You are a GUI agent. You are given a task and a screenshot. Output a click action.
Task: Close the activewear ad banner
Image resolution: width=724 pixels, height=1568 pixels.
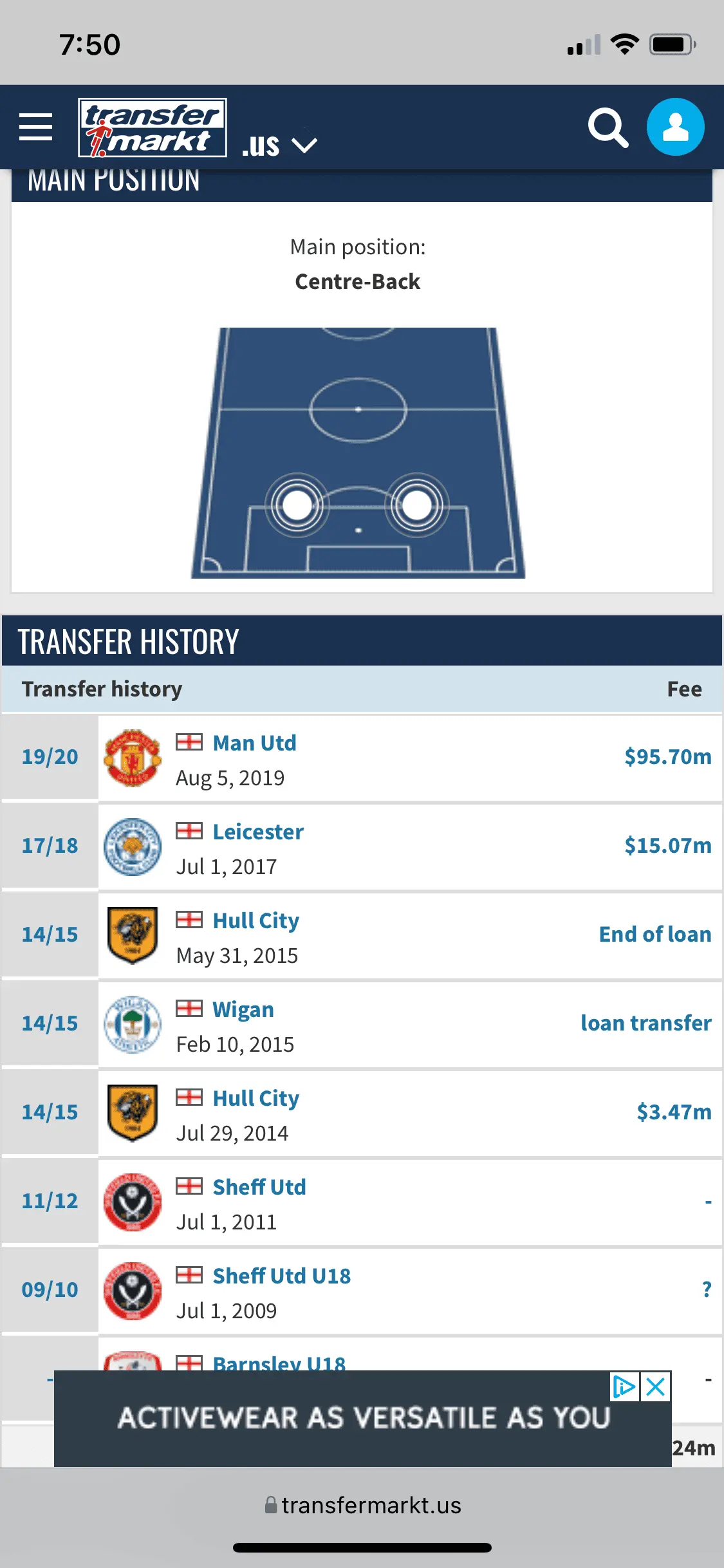click(x=656, y=1386)
